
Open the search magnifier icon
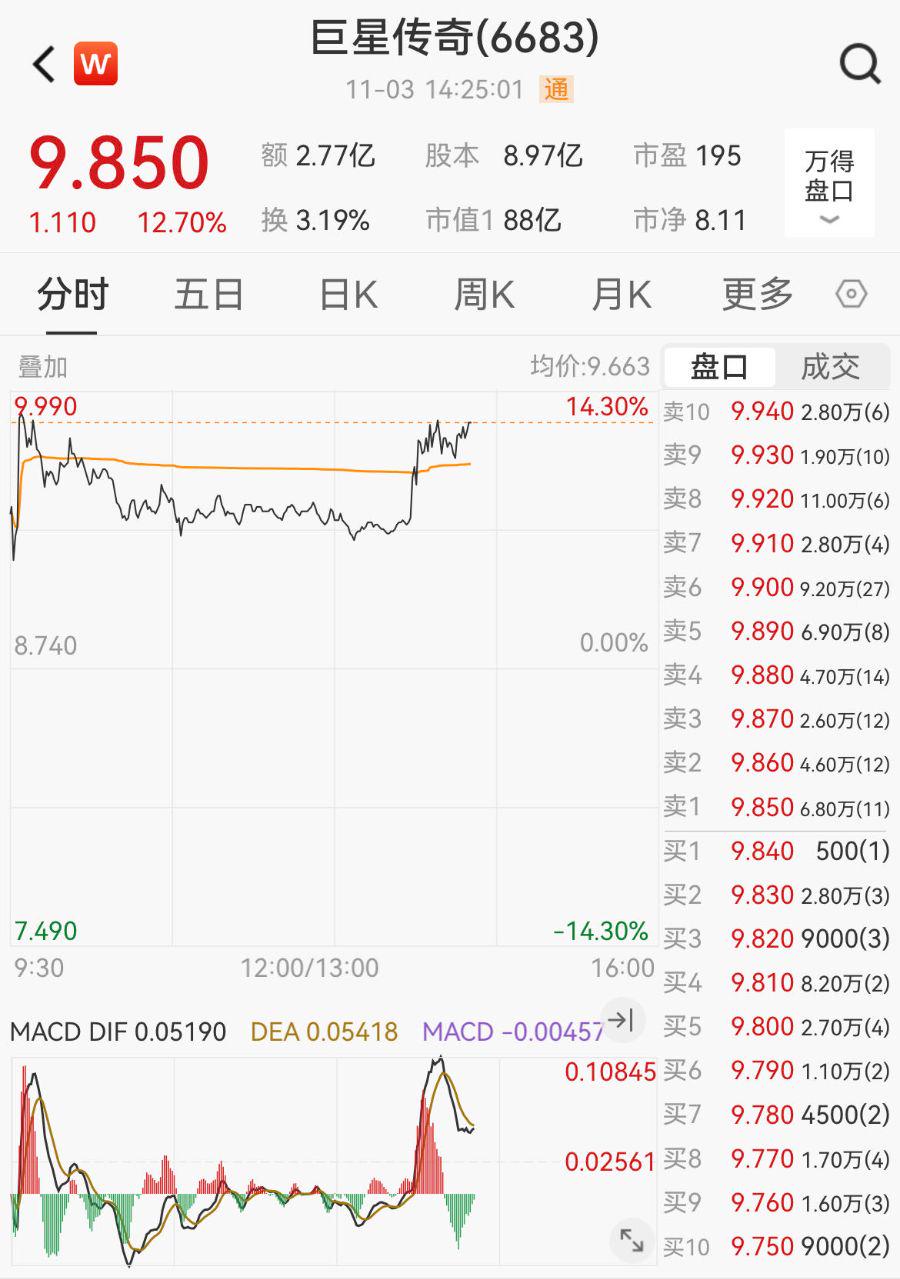(x=859, y=64)
